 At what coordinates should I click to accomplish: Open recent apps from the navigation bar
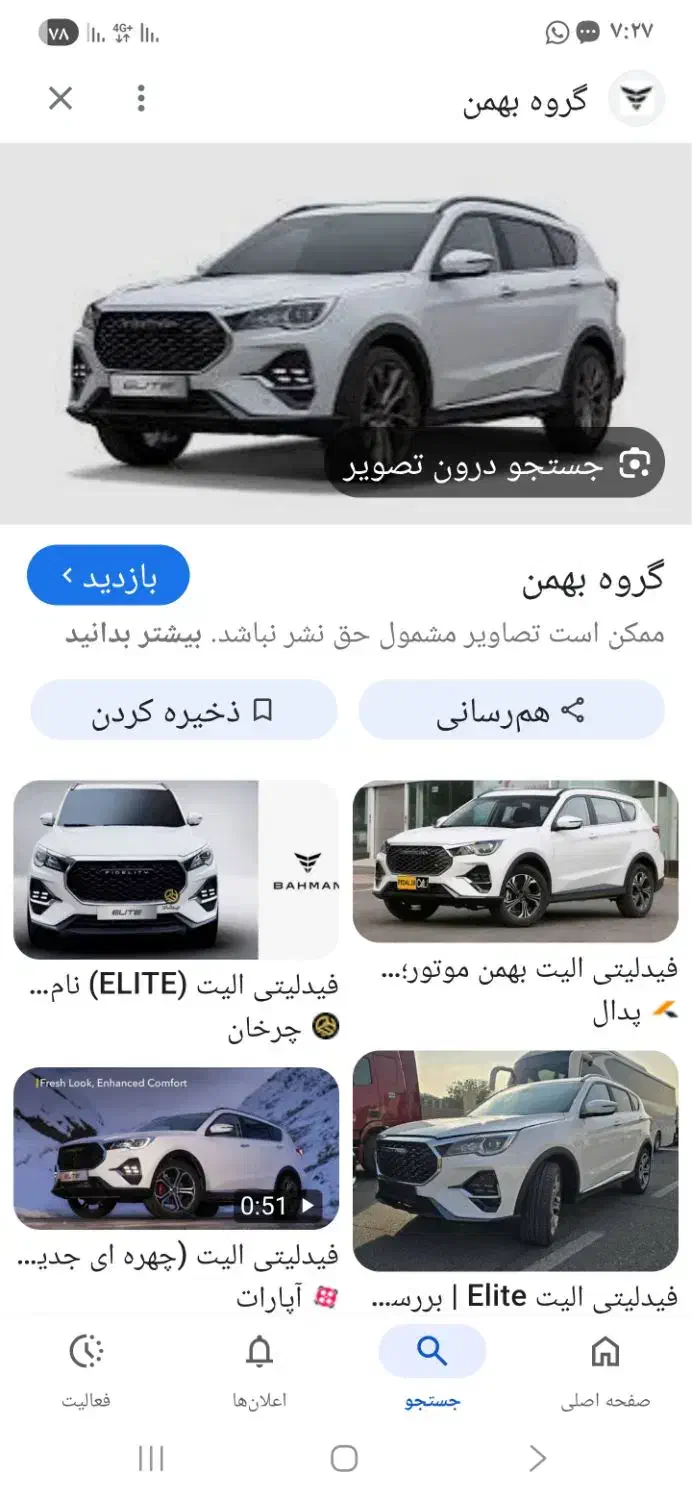pyautogui.click(x=151, y=1458)
